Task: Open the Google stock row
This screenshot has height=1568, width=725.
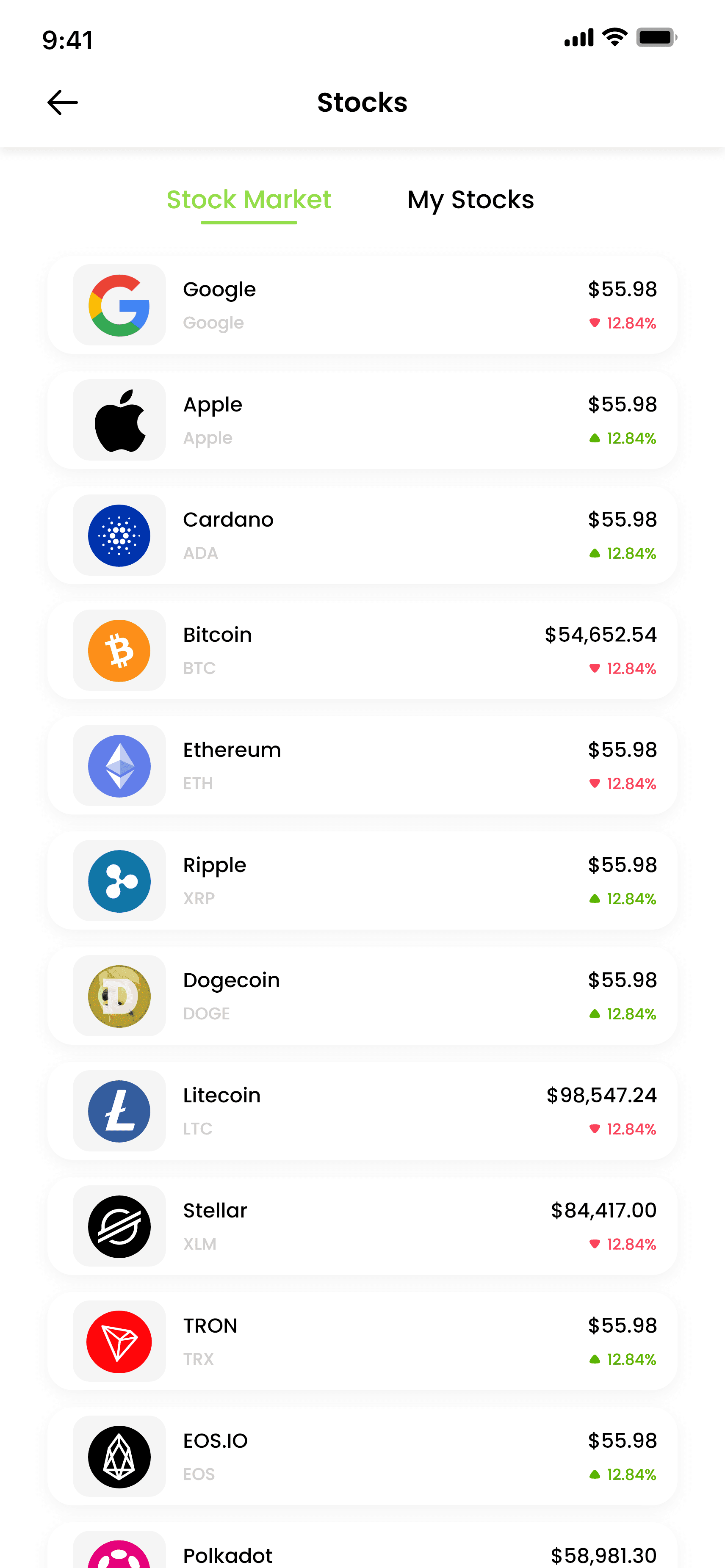Action: pyautogui.click(x=362, y=305)
